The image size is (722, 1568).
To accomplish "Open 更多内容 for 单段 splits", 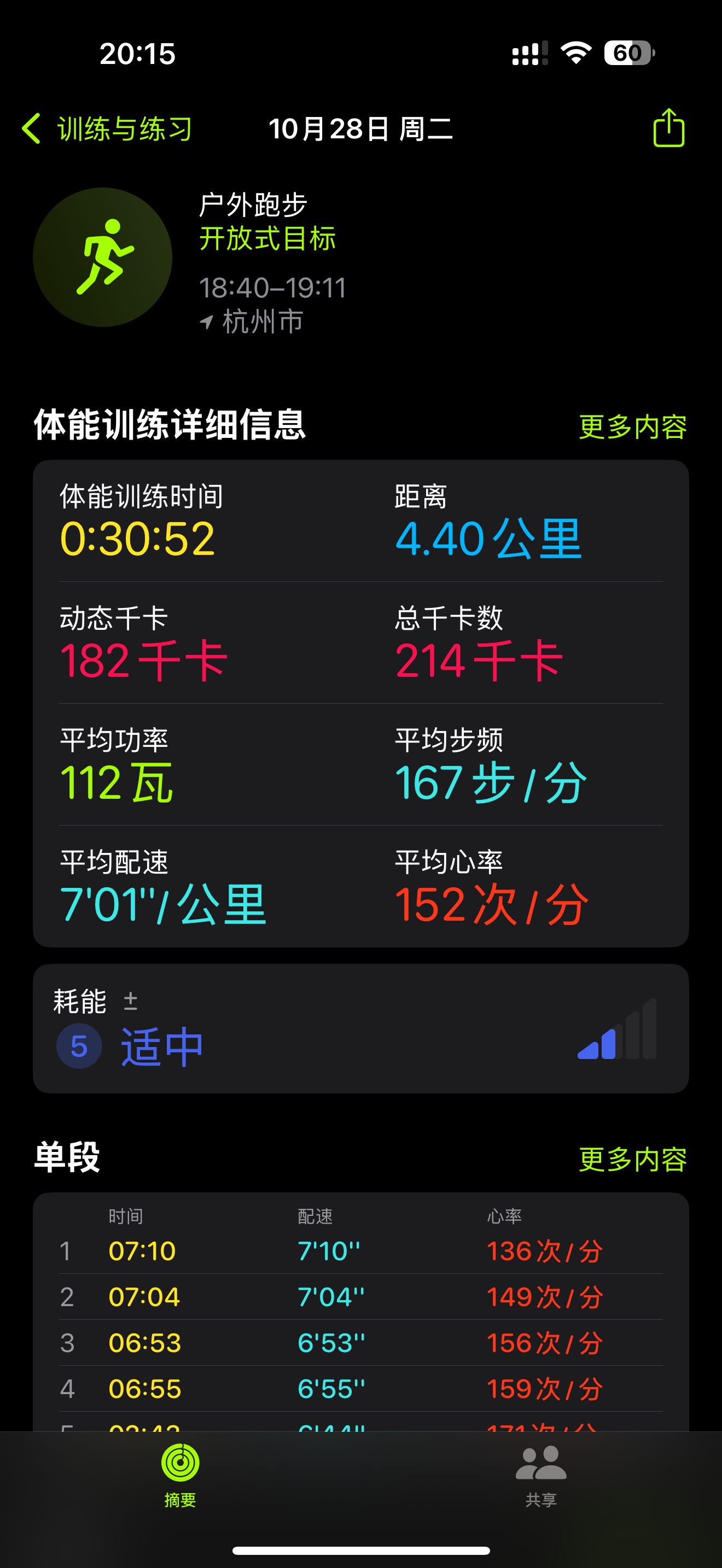I will coord(632,1159).
